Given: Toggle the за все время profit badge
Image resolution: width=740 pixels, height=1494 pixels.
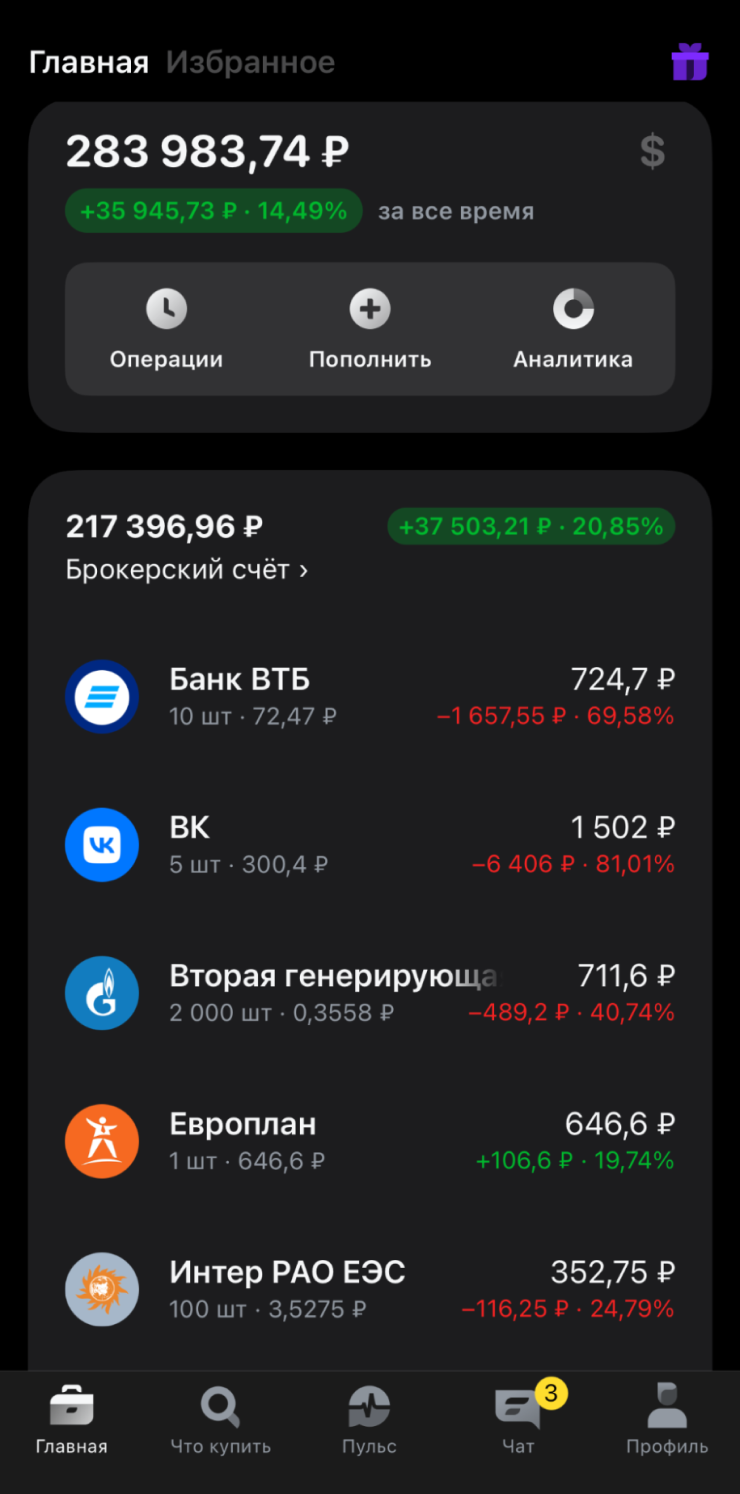Looking at the screenshot, I should tap(213, 211).
